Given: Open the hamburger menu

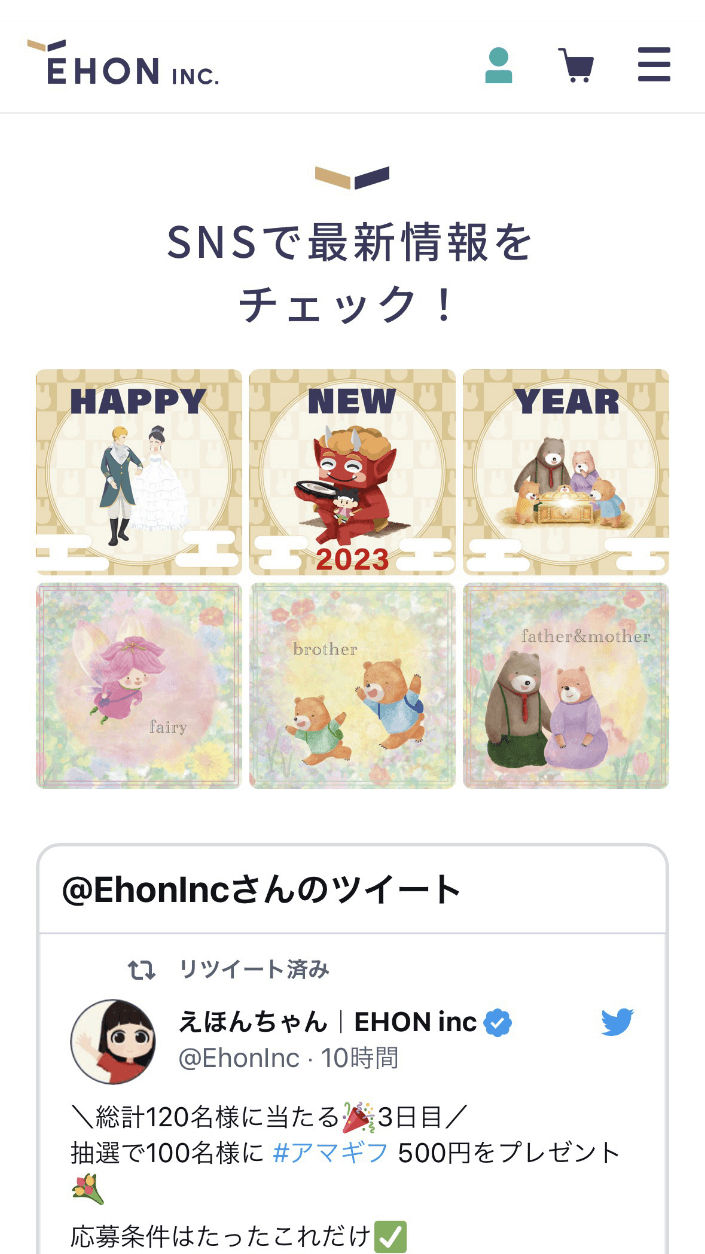Looking at the screenshot, I should [654, 66].
